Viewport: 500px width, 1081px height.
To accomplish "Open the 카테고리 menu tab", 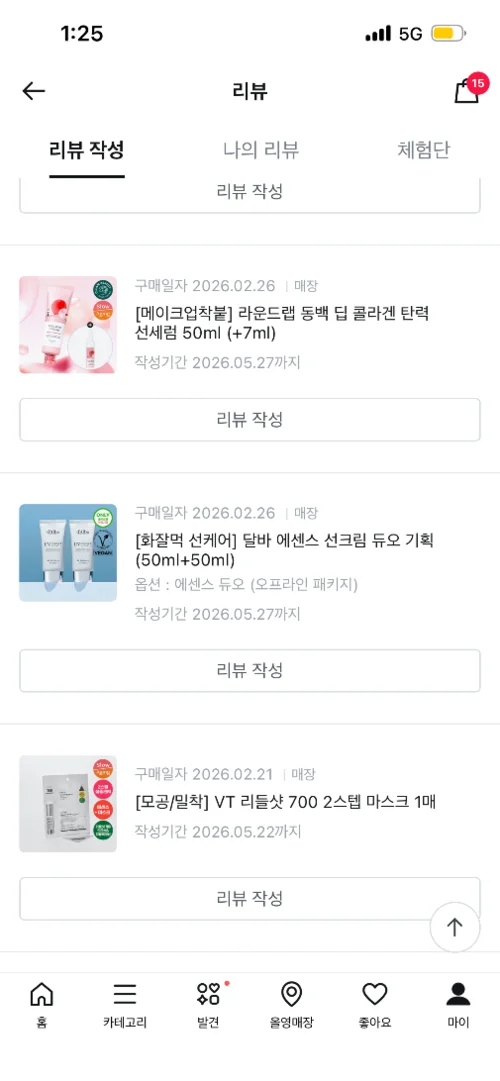I will tap(125, 1005).
